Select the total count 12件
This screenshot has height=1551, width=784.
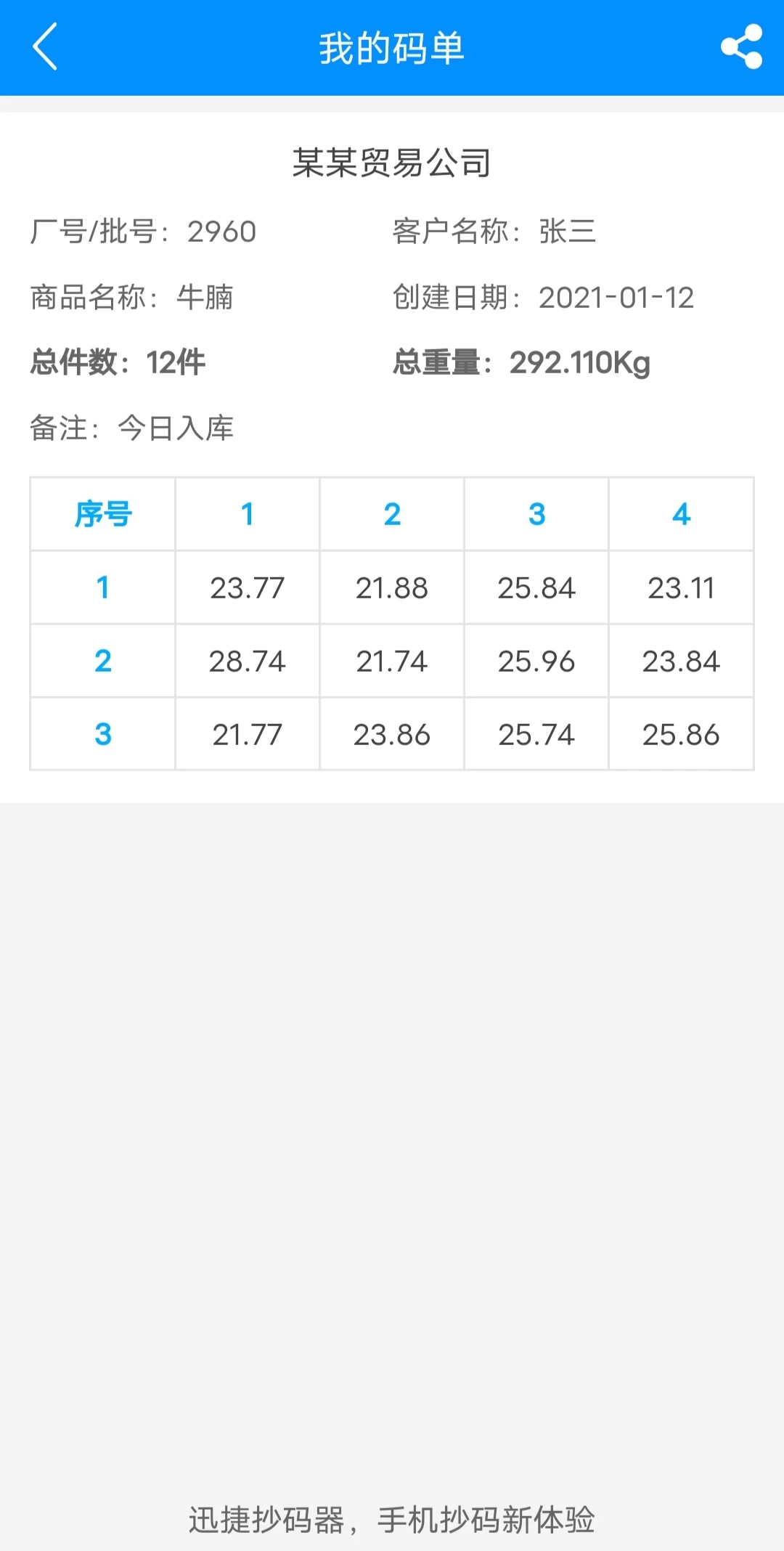(x=174, y=363)
